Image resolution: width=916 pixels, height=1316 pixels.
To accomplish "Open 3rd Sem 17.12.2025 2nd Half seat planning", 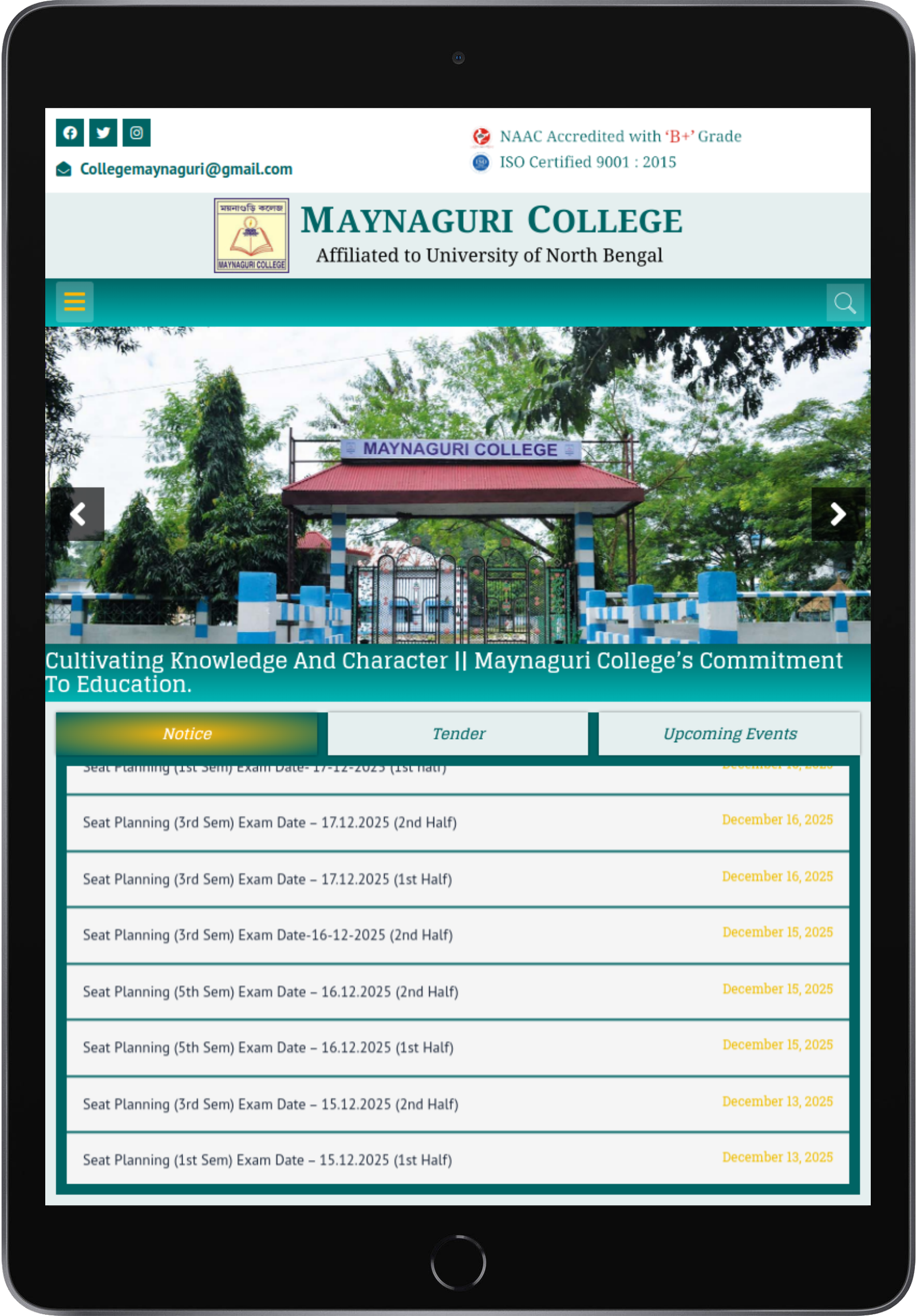I will [270, 822].
